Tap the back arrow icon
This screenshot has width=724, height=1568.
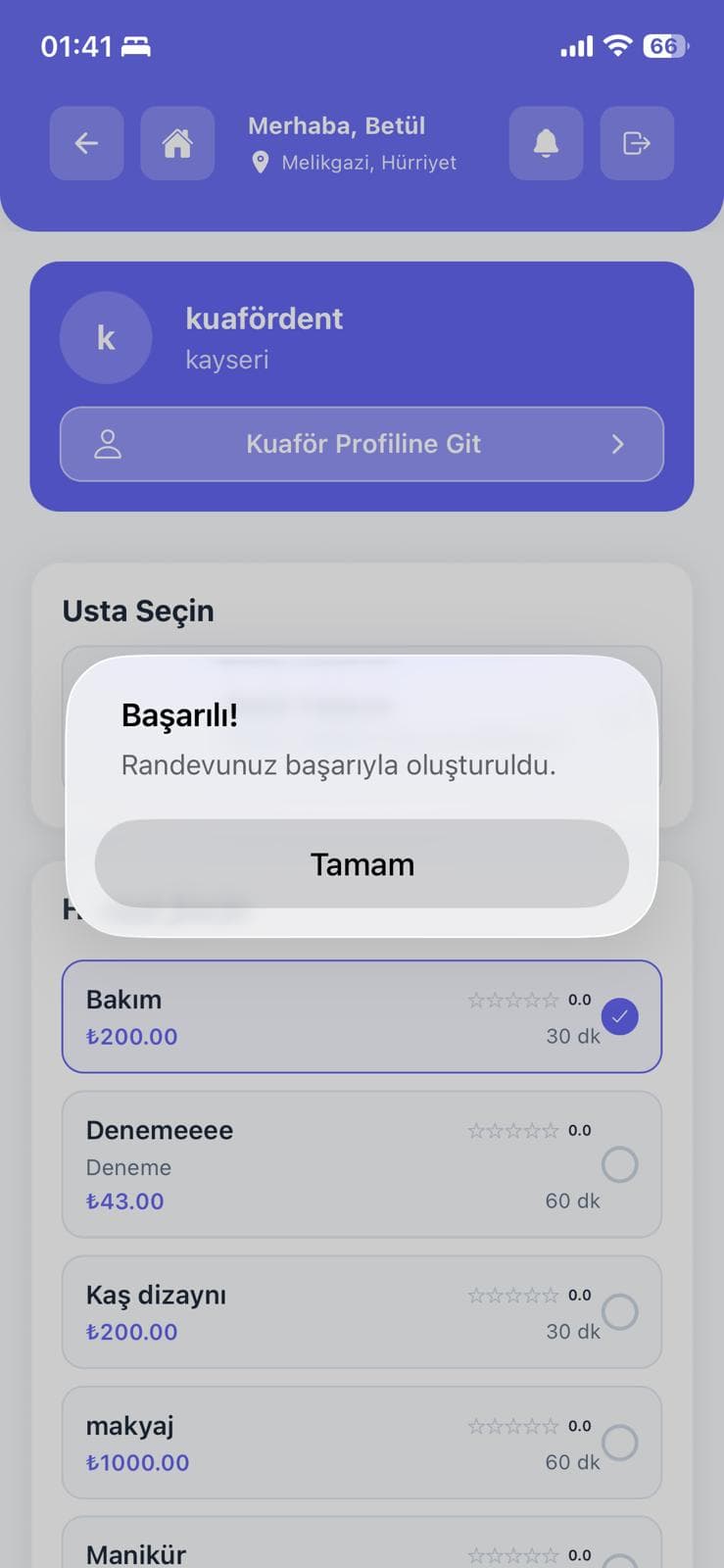(86, 144)
